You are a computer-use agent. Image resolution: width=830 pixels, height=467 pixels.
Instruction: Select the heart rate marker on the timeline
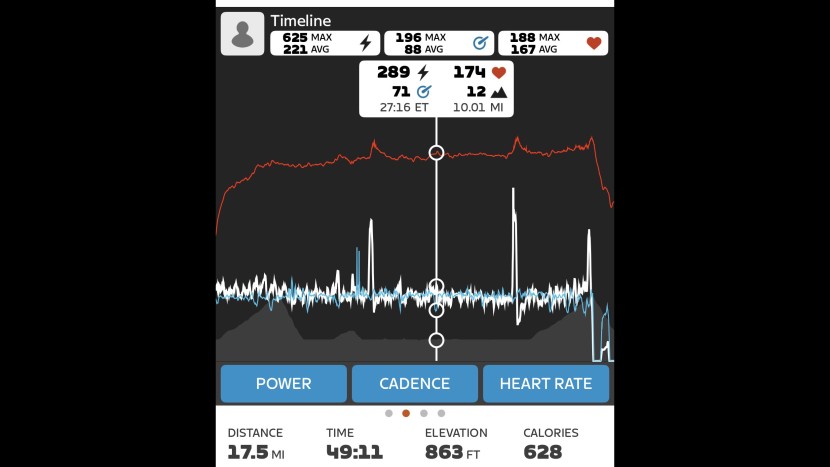[436, 153]
